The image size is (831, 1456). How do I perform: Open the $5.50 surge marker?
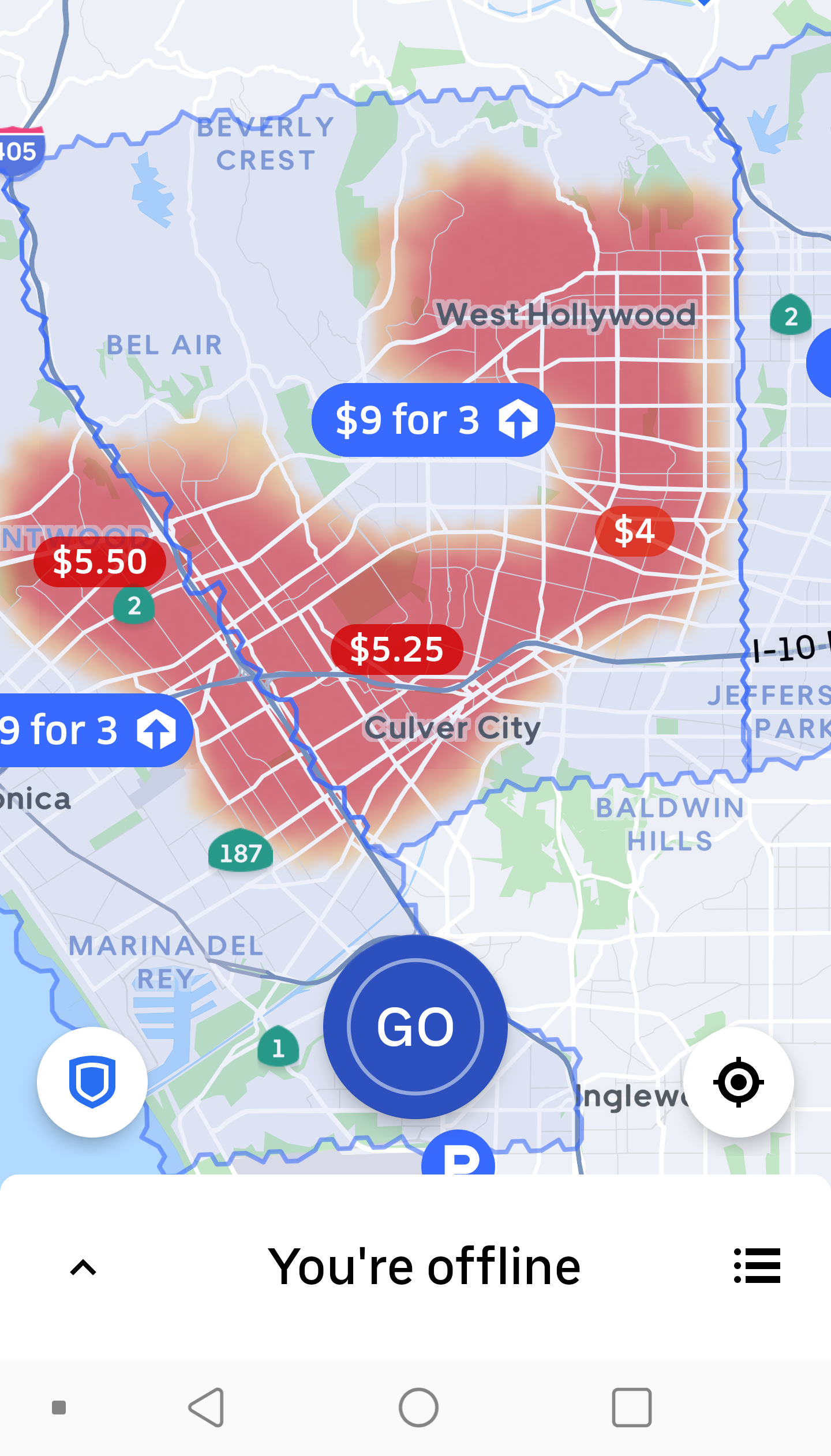click(100, 561)
